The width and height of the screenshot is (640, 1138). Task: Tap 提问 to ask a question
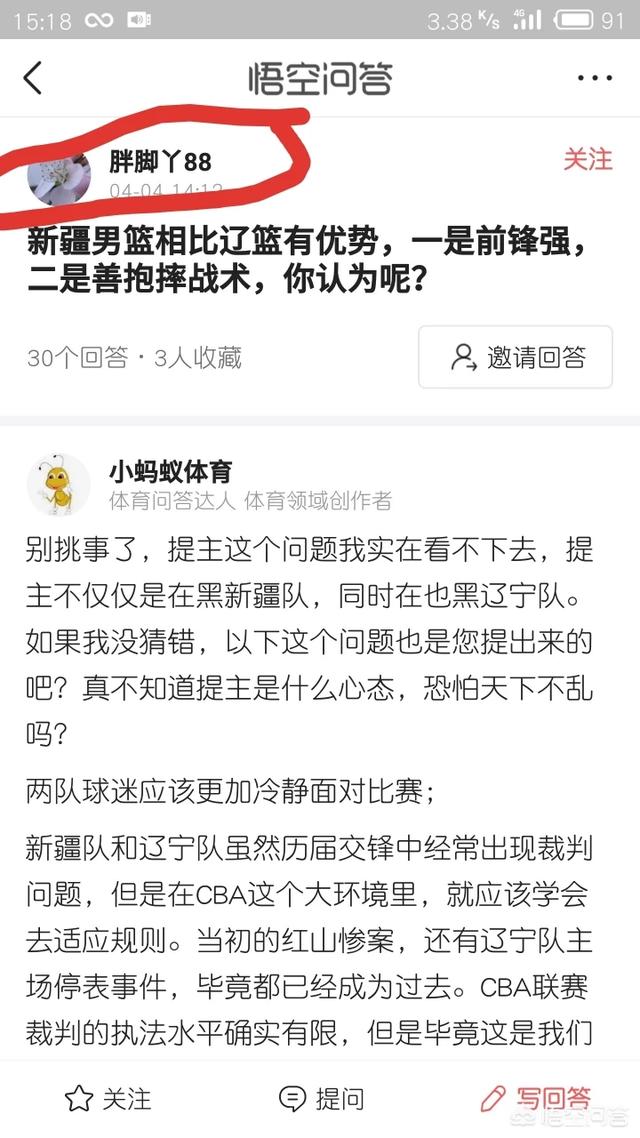(320, 1099)
